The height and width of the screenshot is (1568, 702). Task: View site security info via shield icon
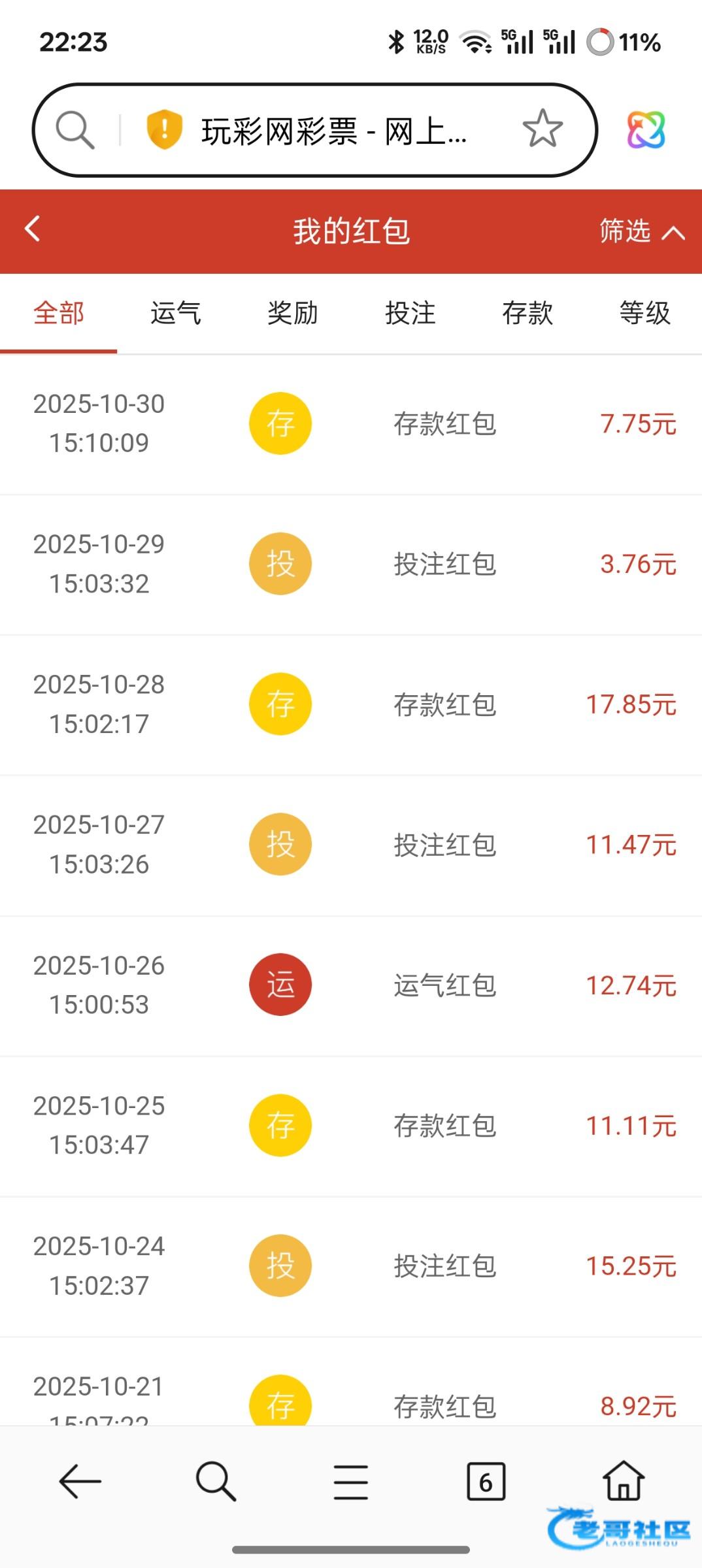pyautogui.click(x=163, y=129)
